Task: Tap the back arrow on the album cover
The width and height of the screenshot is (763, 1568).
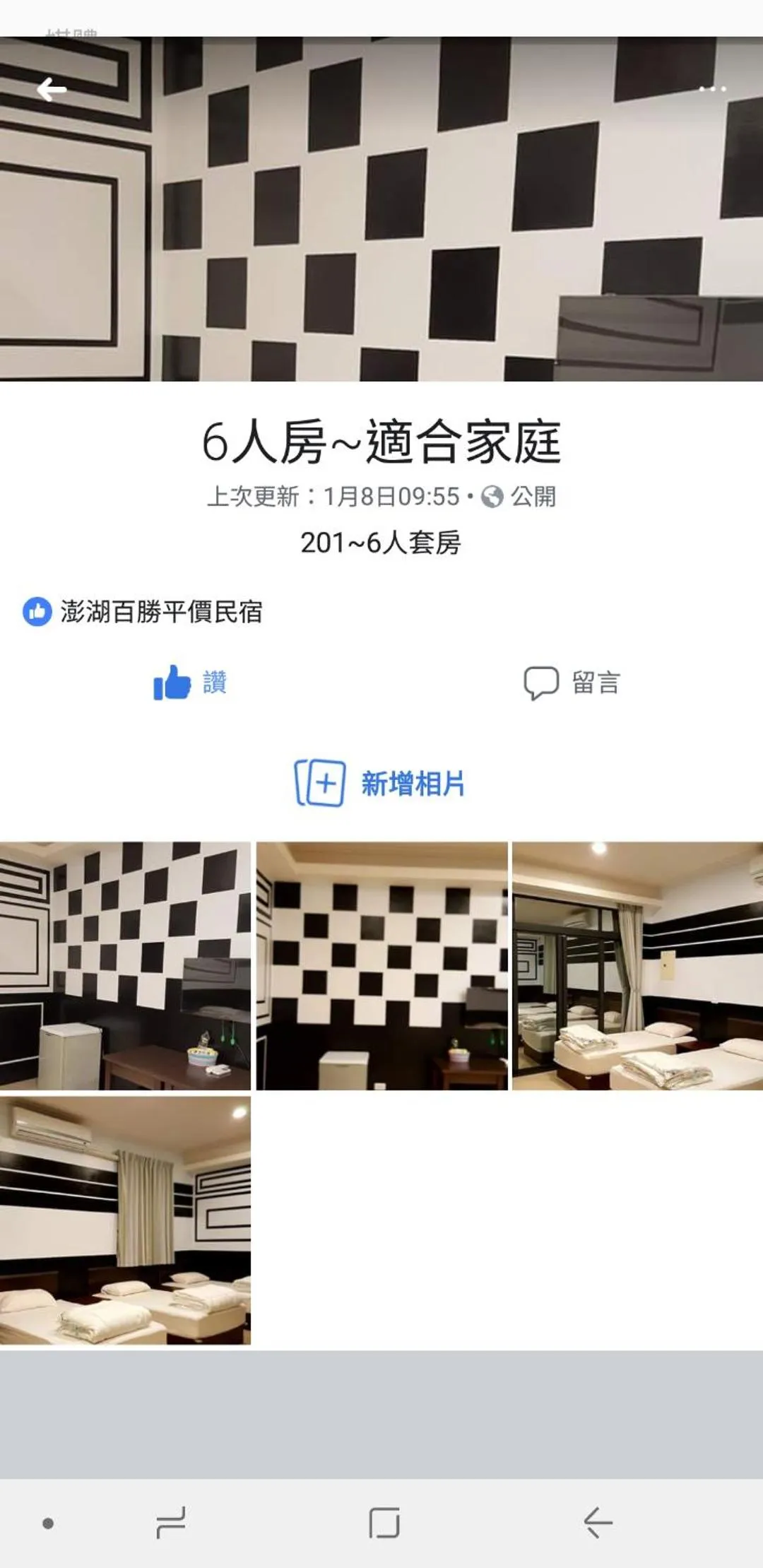Action: point(52,90)
